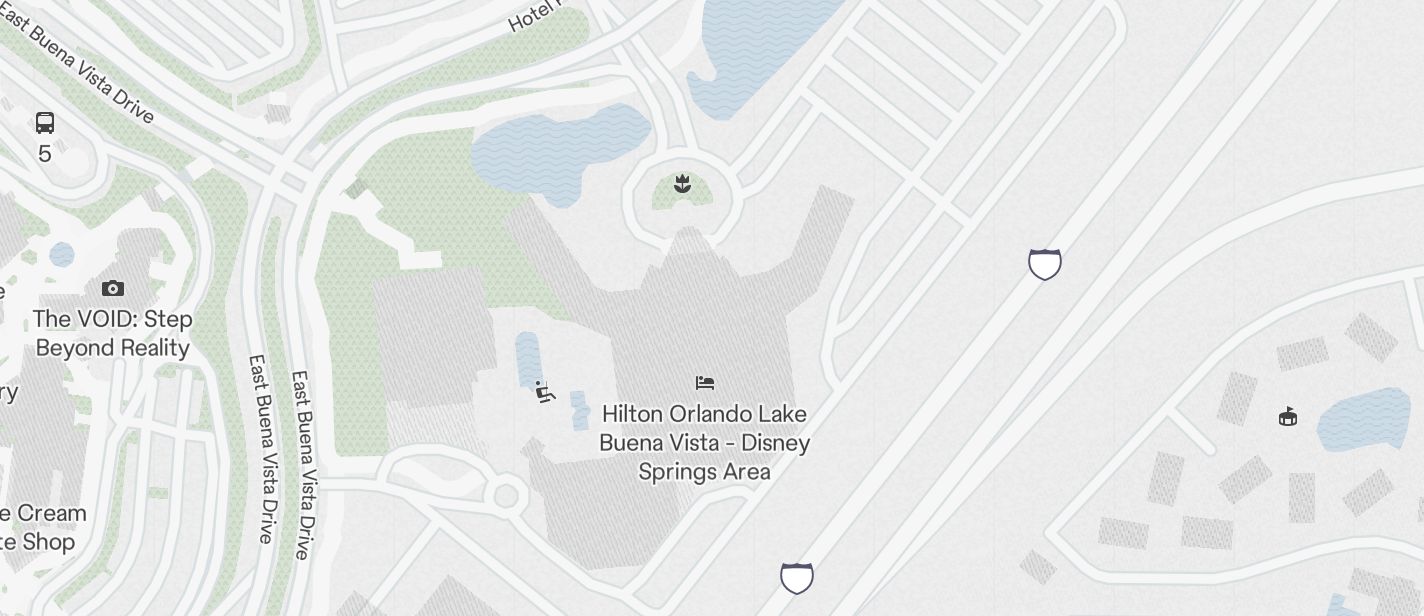The width and height of the screenshot is (1424, 616).
Task: Tap the bus stop 5 marker
Action: 45,123
